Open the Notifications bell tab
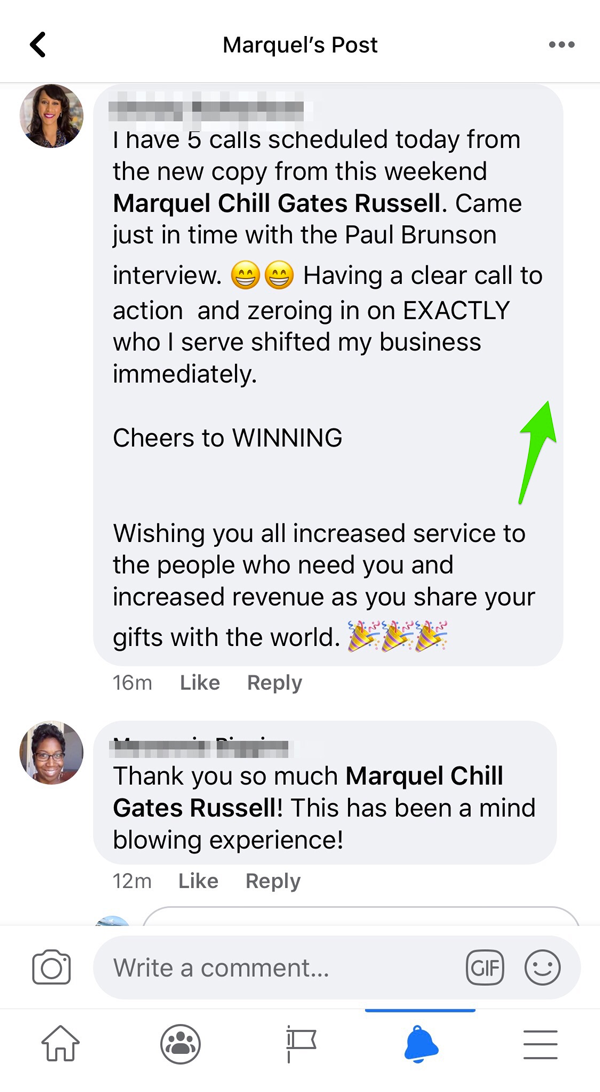This screenshot has height=1092, width=600. pos(421,1045)
